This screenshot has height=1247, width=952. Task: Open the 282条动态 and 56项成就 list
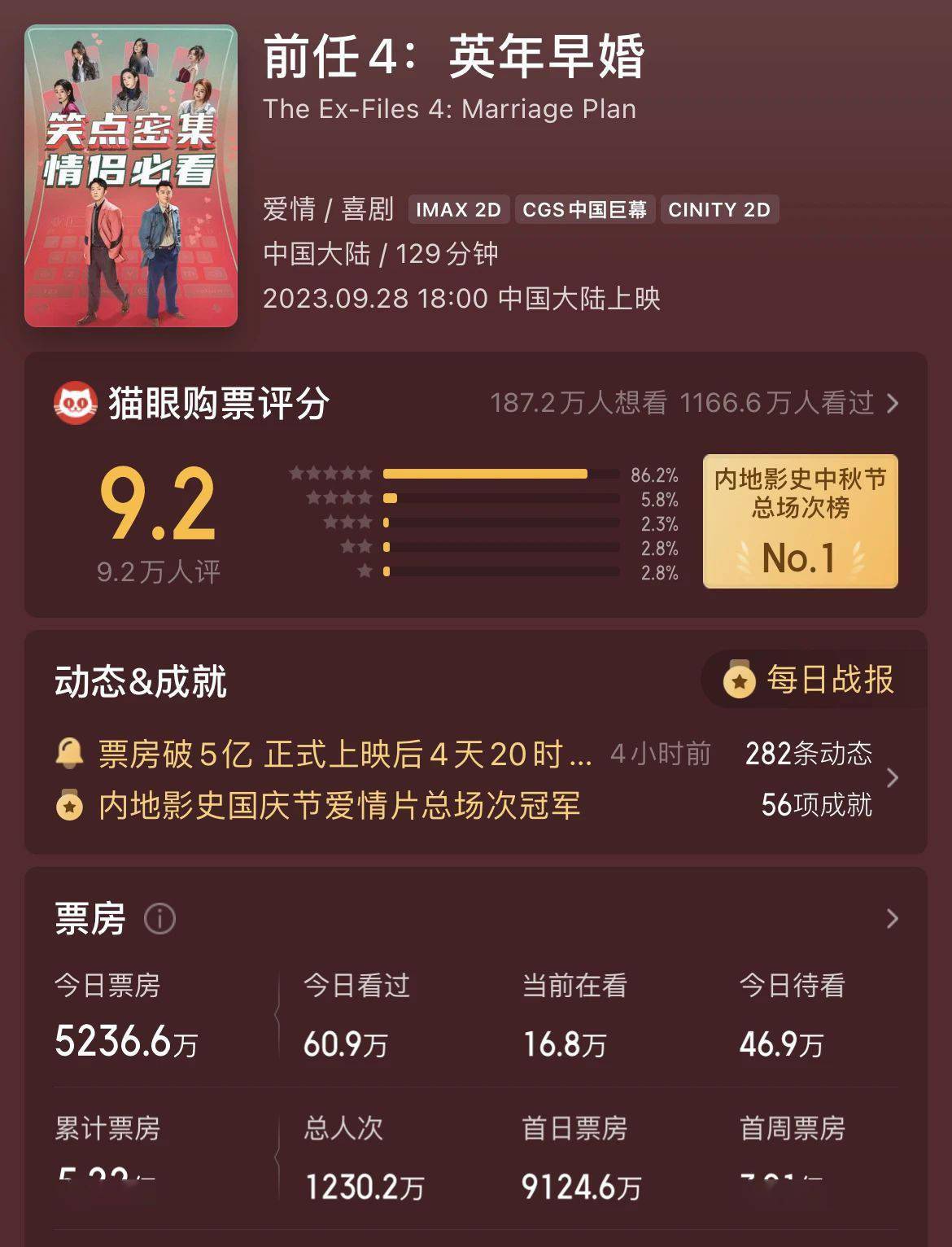(892, 778)
